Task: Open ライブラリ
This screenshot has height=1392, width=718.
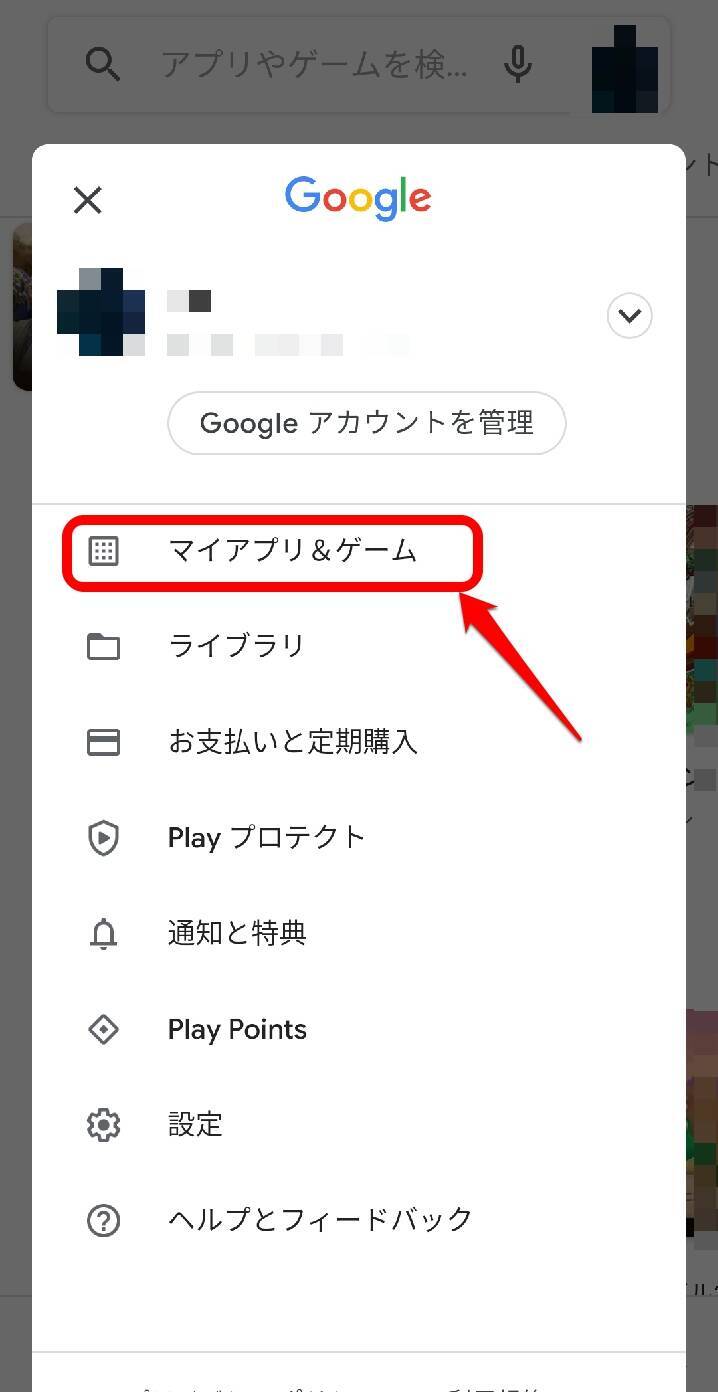Action: point(236,646)
